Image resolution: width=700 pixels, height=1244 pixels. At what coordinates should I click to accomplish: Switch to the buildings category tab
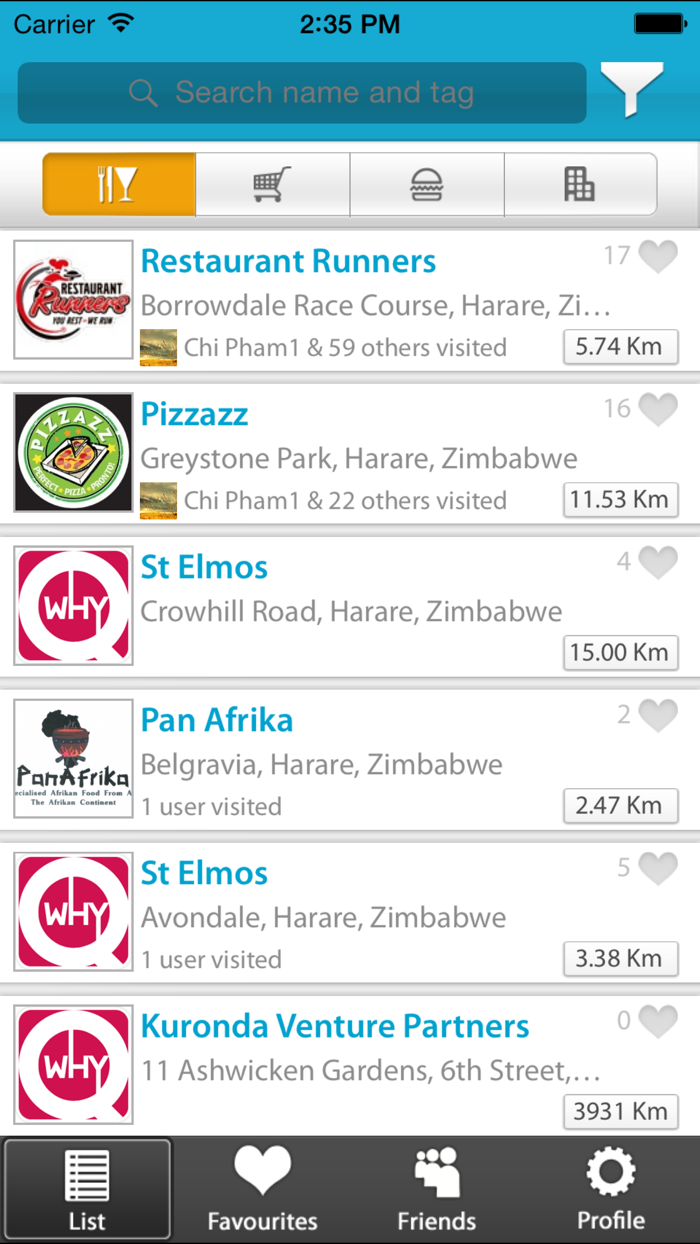(580, 184)
